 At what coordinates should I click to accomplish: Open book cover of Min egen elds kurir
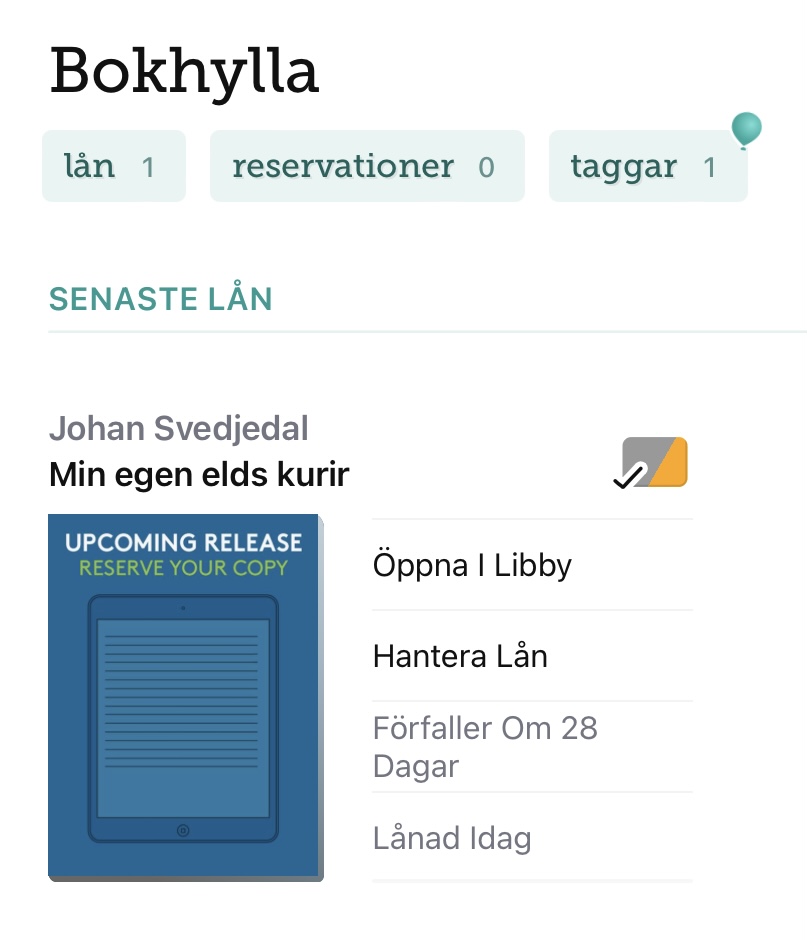(185, 697)
